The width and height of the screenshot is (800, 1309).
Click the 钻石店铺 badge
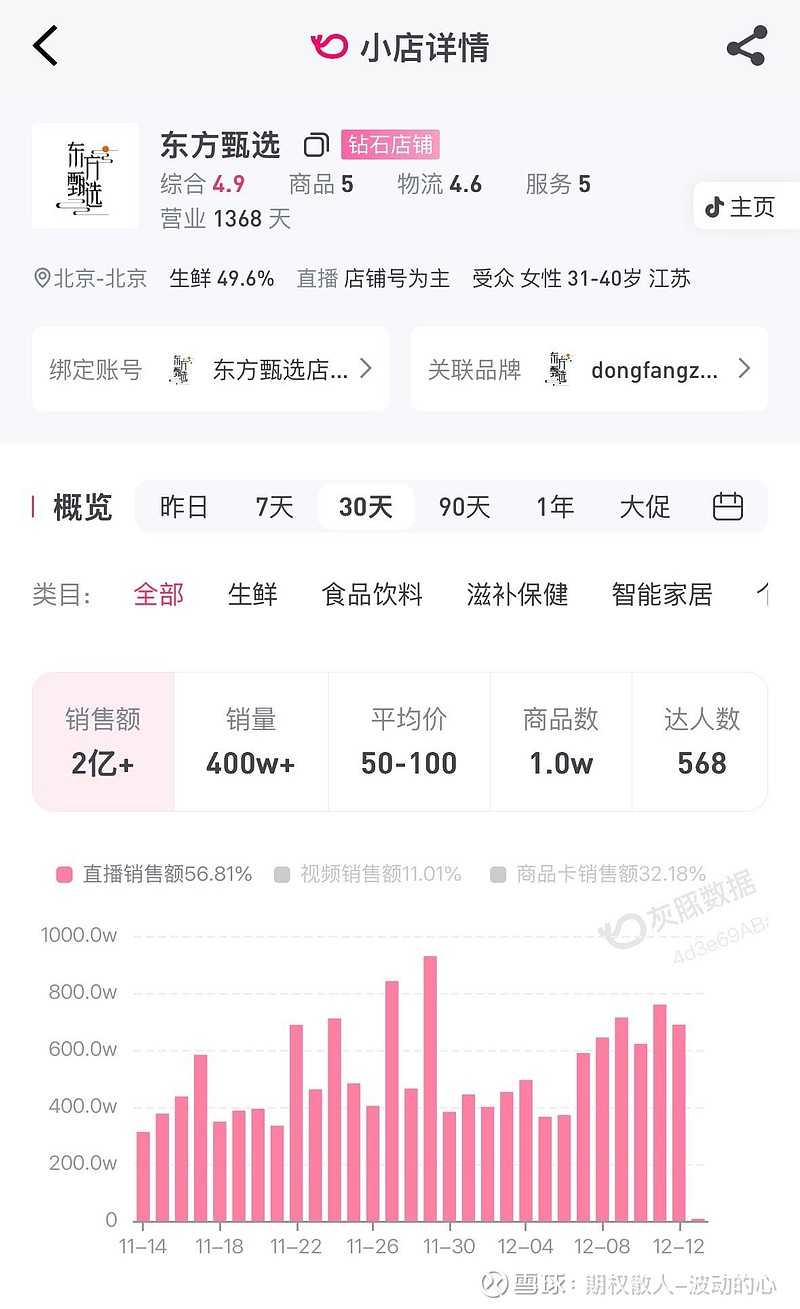click(x=389, y=144)
